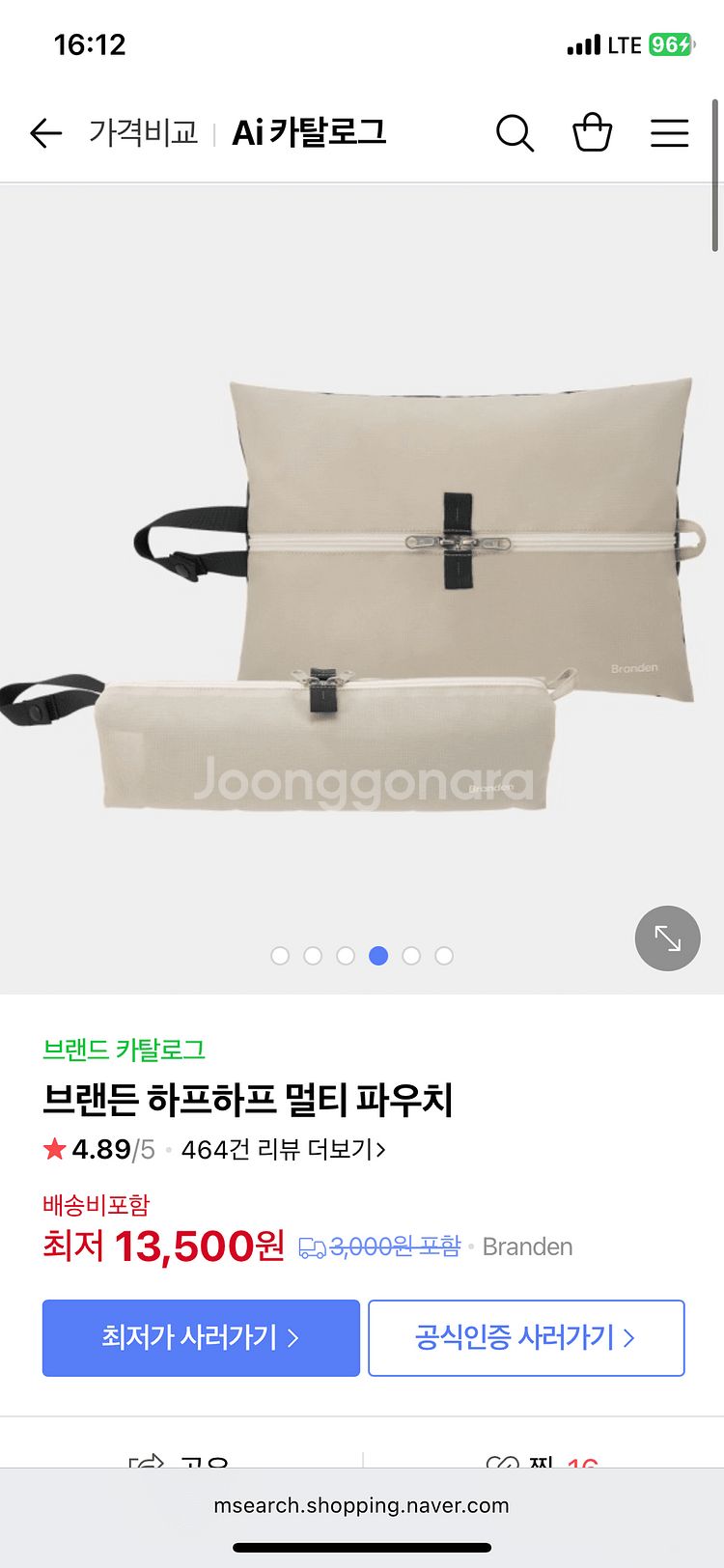Tap the 가격비교 link in header
Screen dimensions: 724x1568
[143, 133]
